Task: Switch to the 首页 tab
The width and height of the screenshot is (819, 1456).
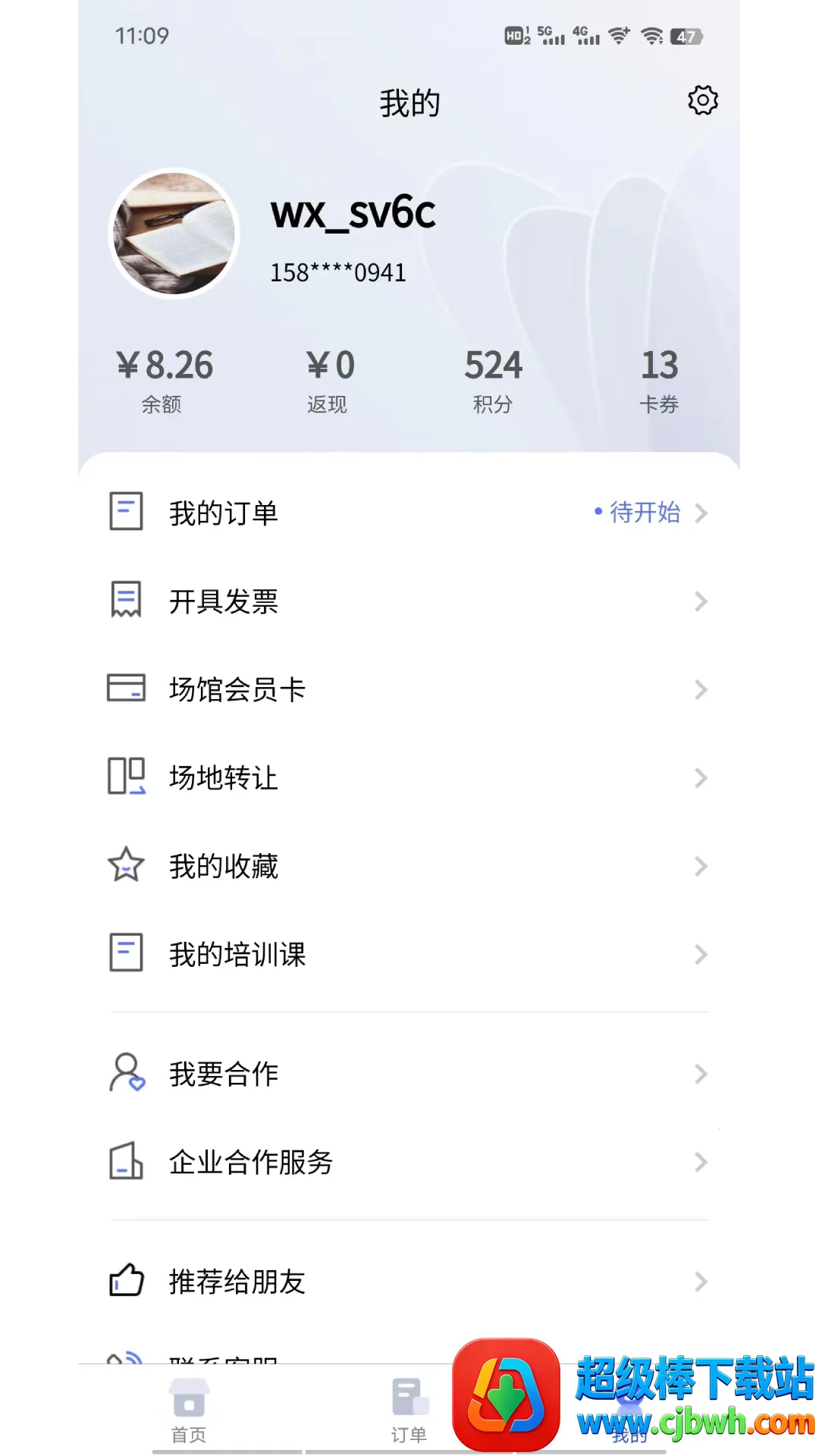Action: (x=189, y=1410)
